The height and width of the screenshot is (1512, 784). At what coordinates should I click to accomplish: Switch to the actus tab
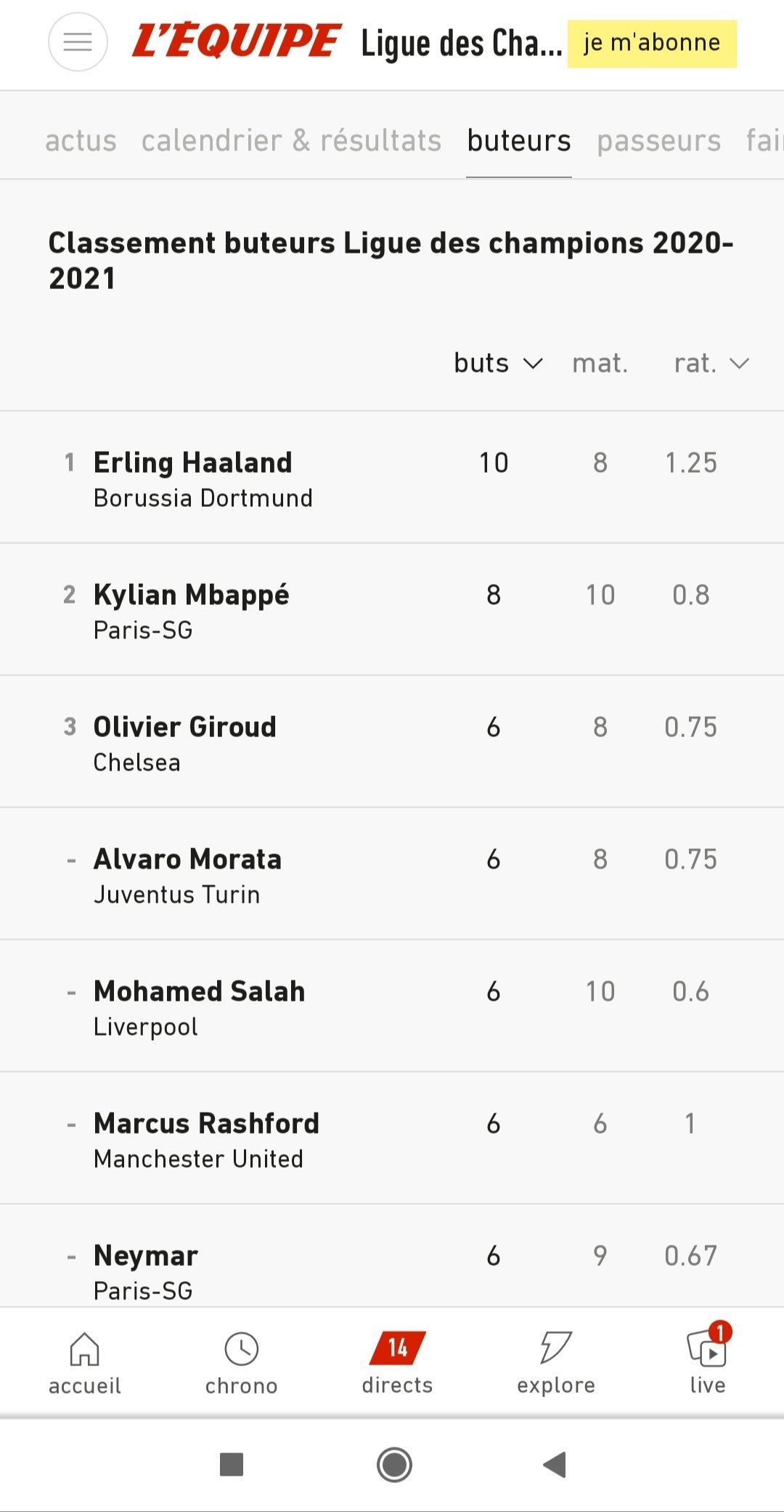[81, 140]
